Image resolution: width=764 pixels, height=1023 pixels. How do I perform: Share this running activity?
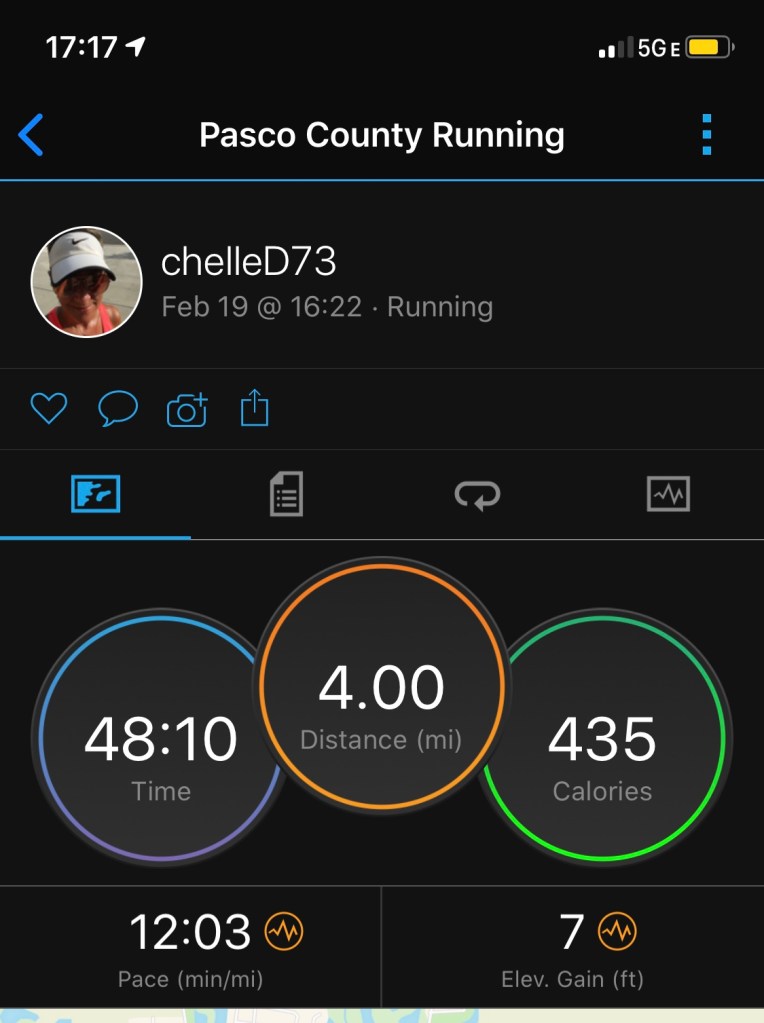255,408
